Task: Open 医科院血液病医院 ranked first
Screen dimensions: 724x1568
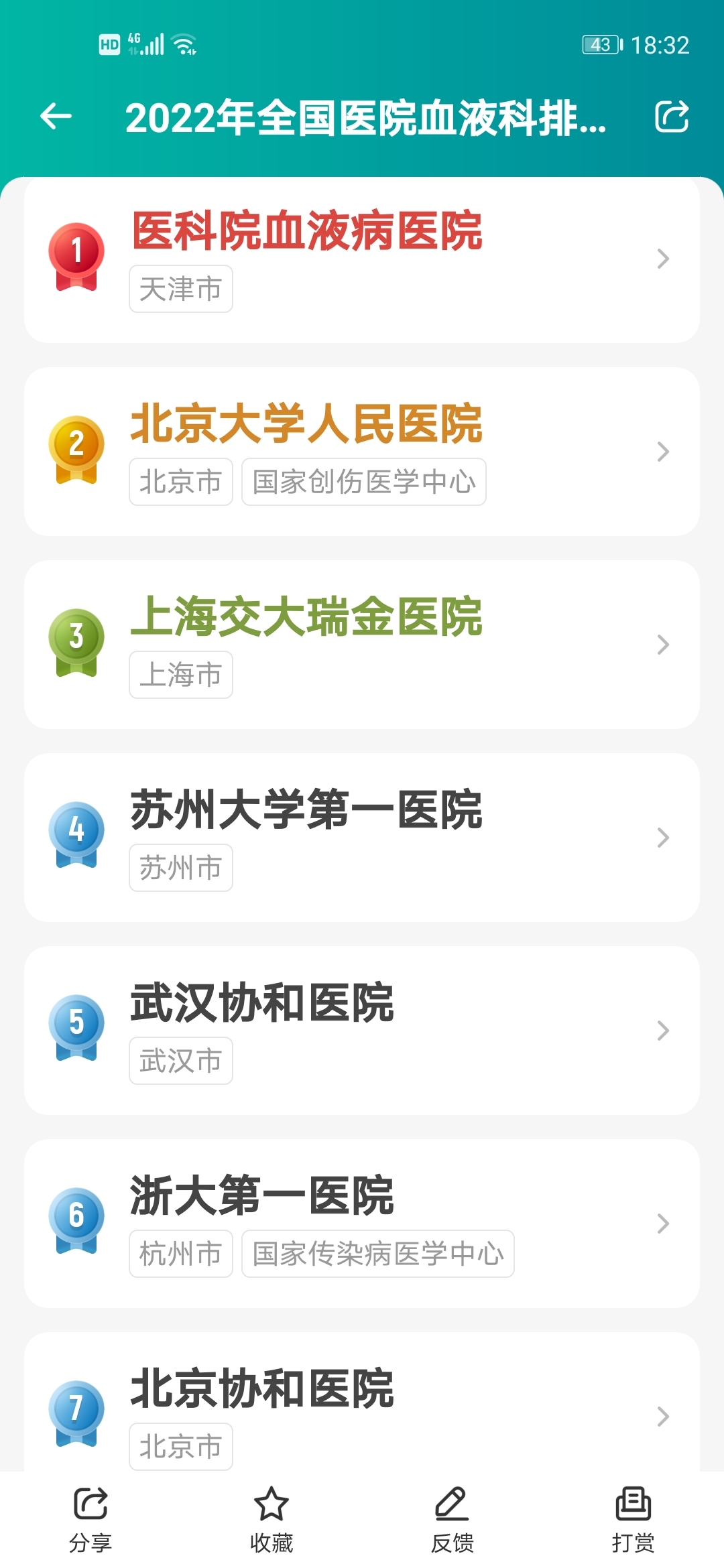Action: [362, 259]
